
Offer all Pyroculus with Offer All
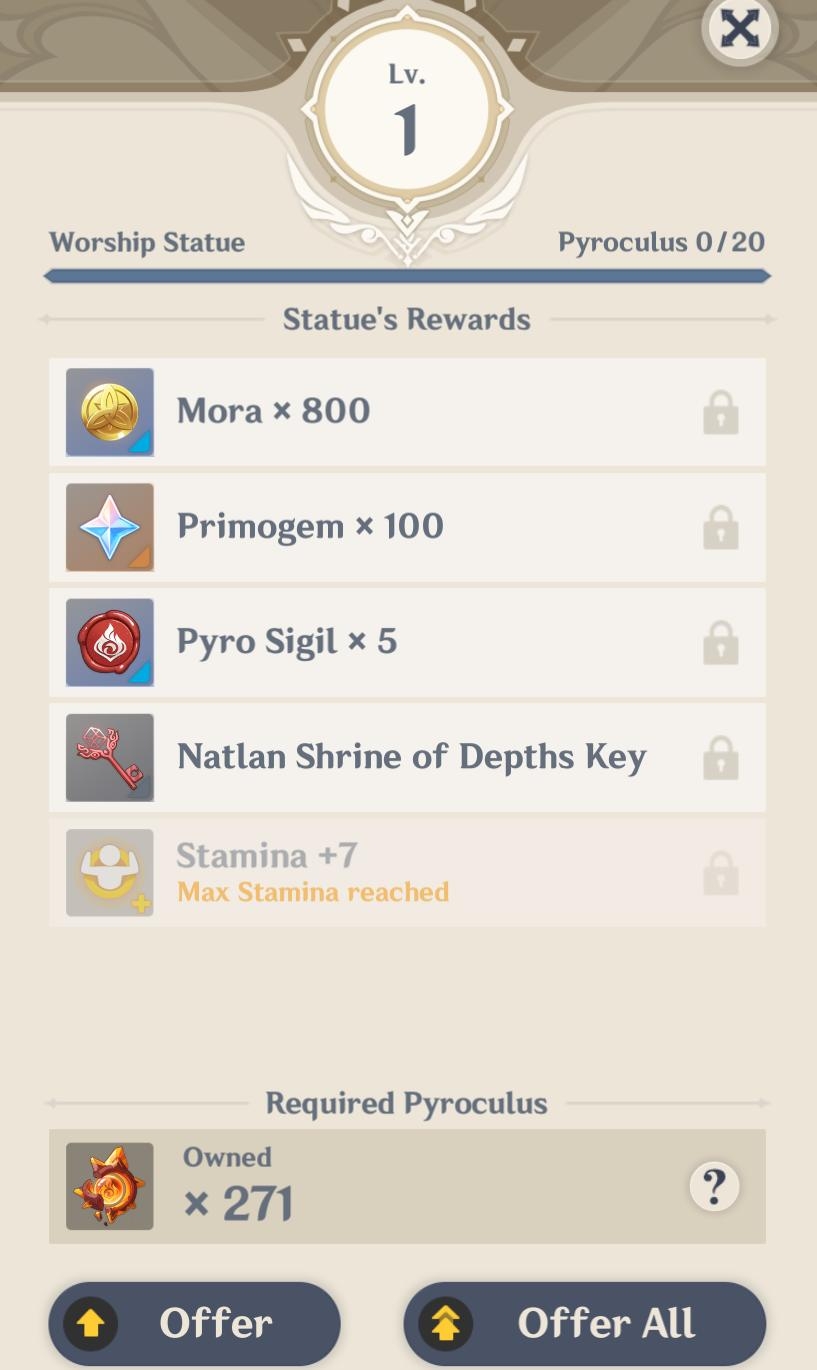pos(585,1323)
